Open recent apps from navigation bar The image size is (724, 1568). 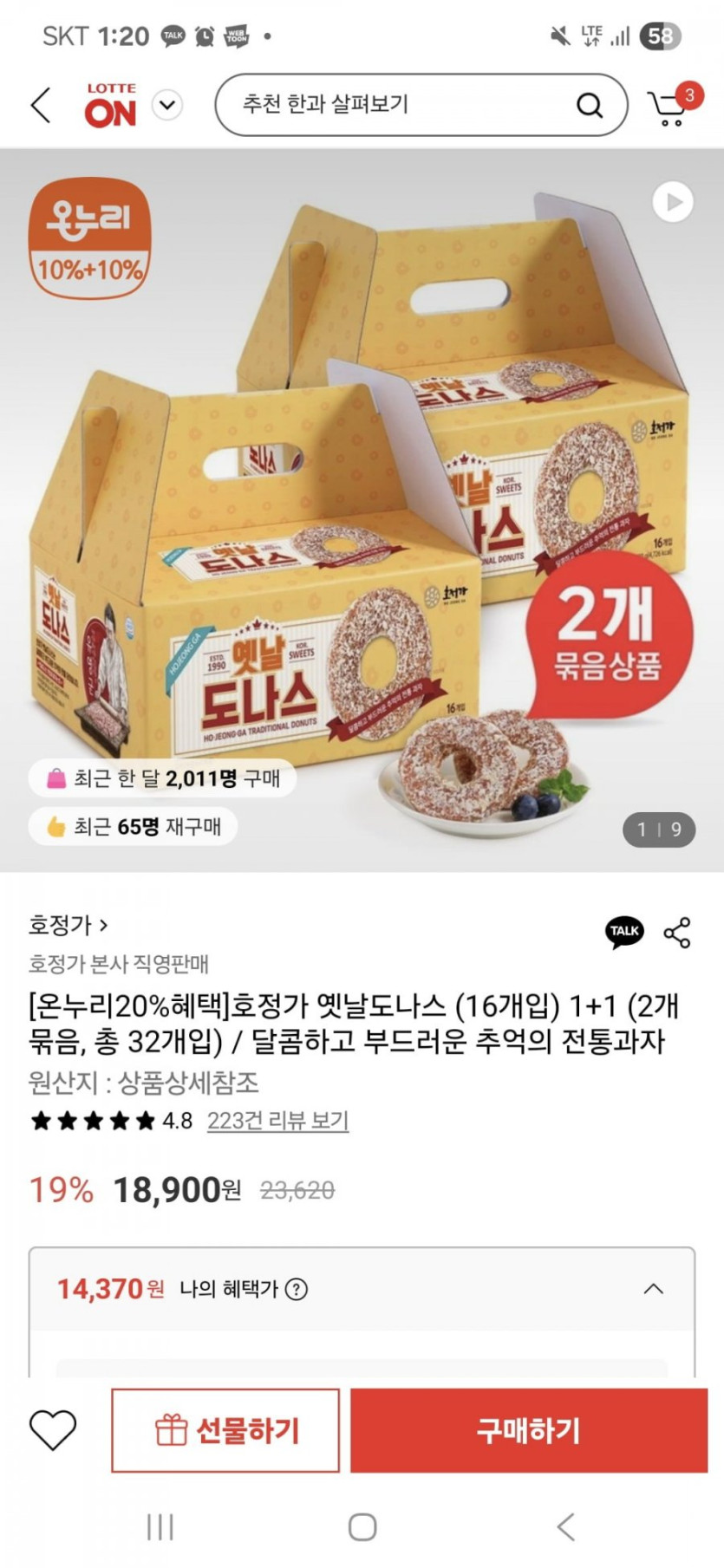click(x=160, y=1526)
